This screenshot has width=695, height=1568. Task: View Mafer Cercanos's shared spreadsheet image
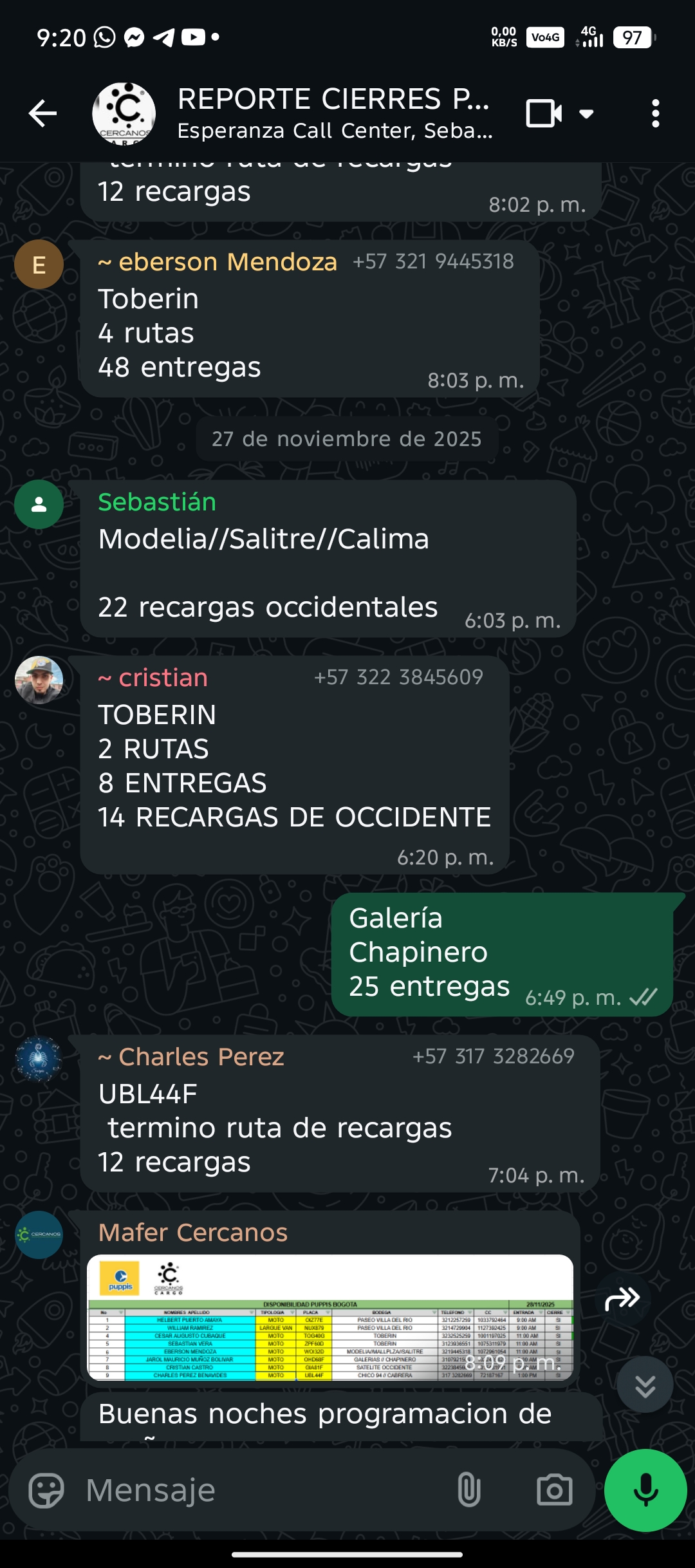pos(329,1318)
